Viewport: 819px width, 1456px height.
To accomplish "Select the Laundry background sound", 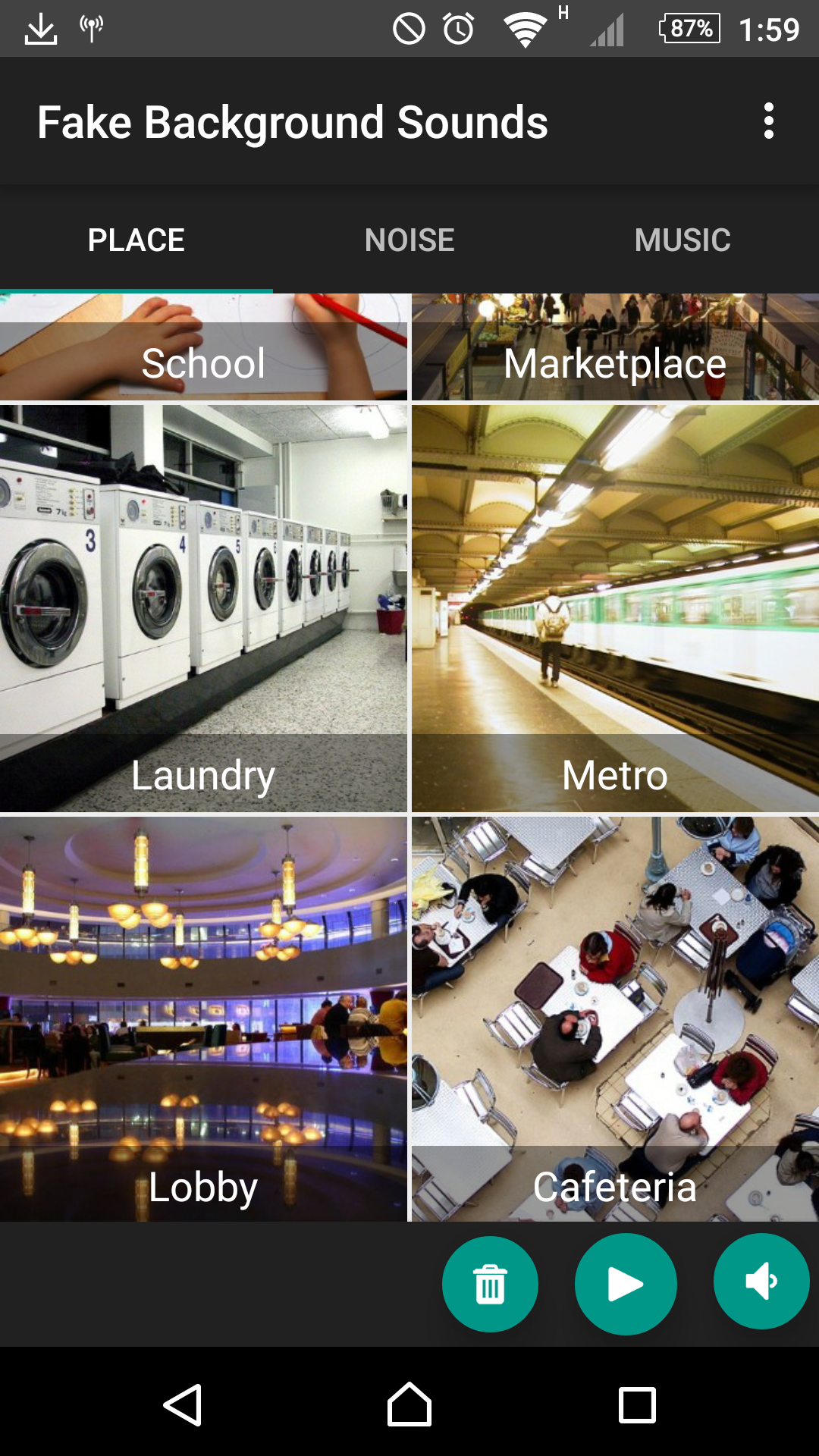I will tap(203, 608).
